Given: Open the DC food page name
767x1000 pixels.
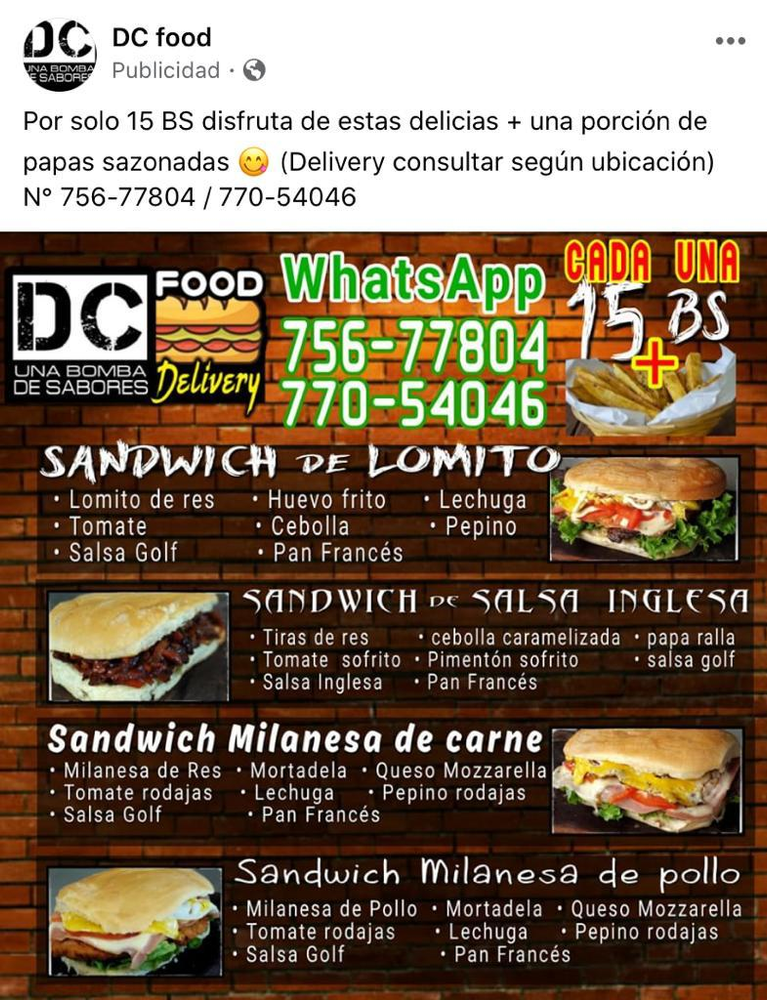Looking at the screenshot, I should (x=161, y=38).
